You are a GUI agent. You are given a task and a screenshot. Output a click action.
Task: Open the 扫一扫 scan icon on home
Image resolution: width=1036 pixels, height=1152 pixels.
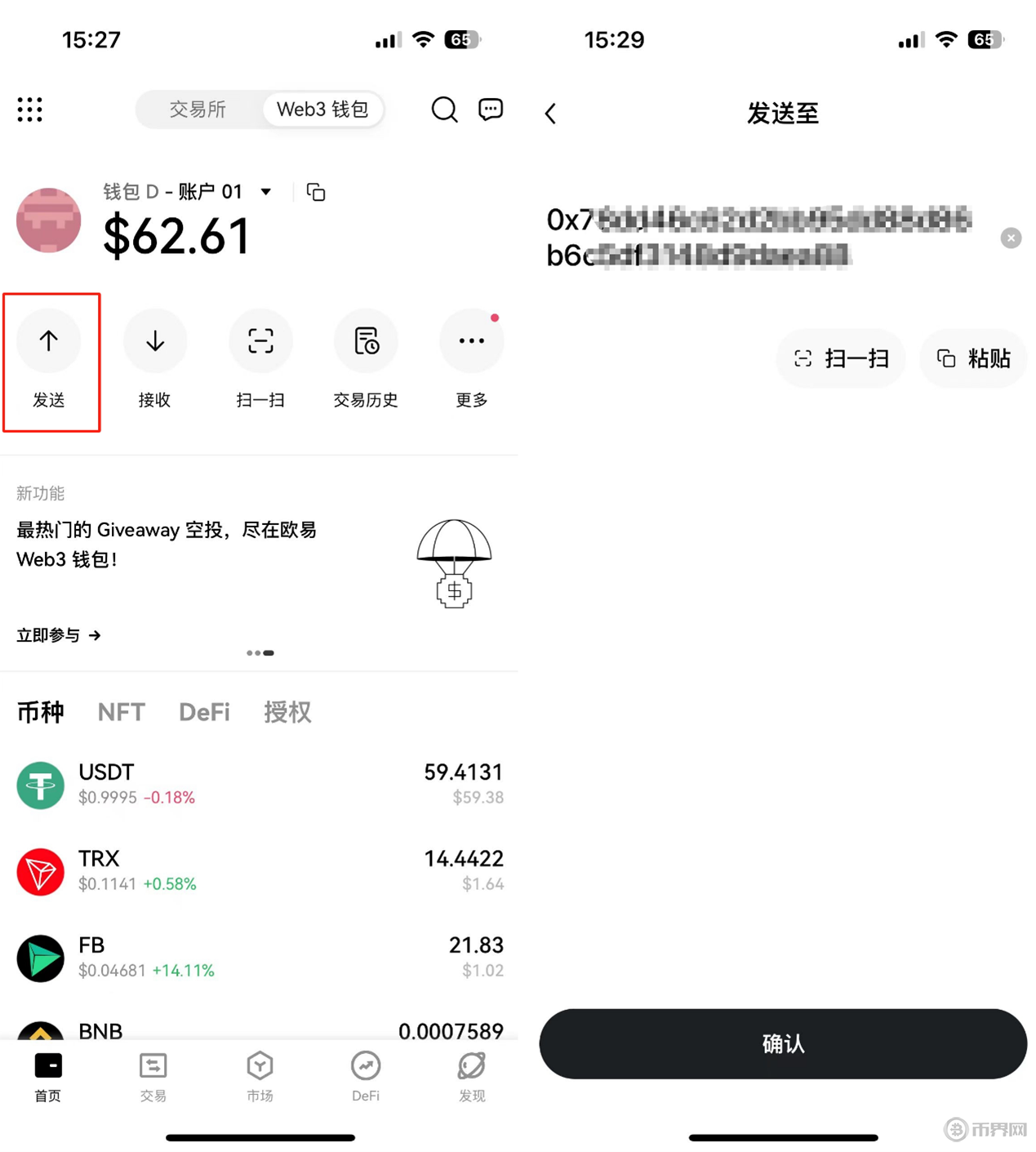click(x=260, y=341)
